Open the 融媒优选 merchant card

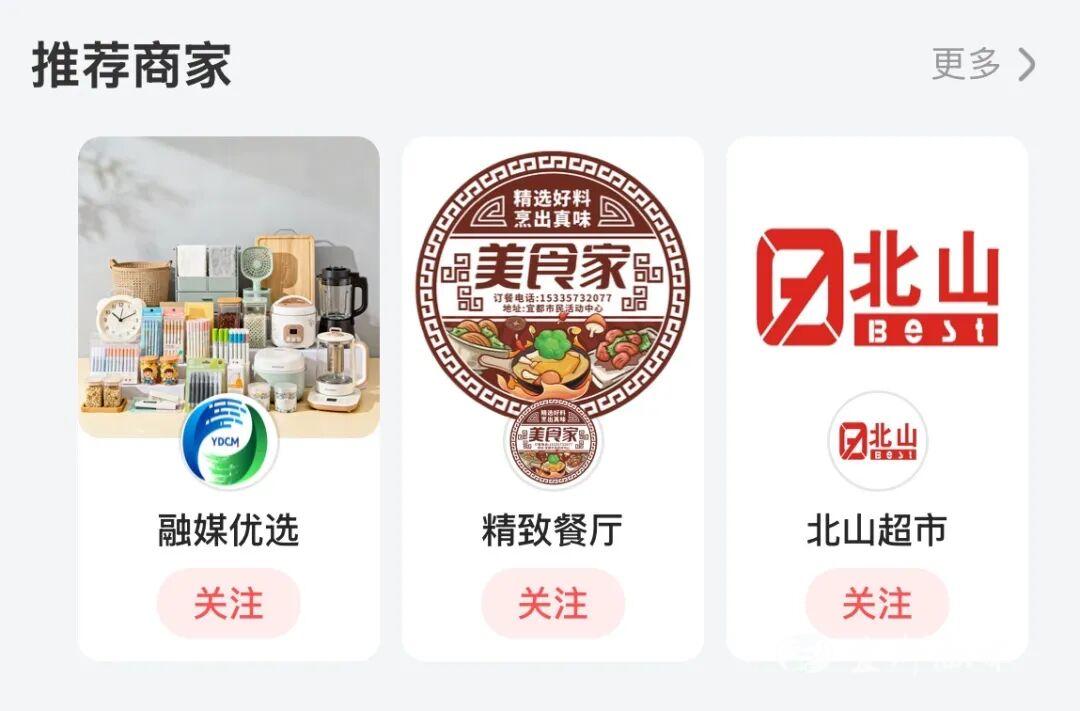[228, 290]
